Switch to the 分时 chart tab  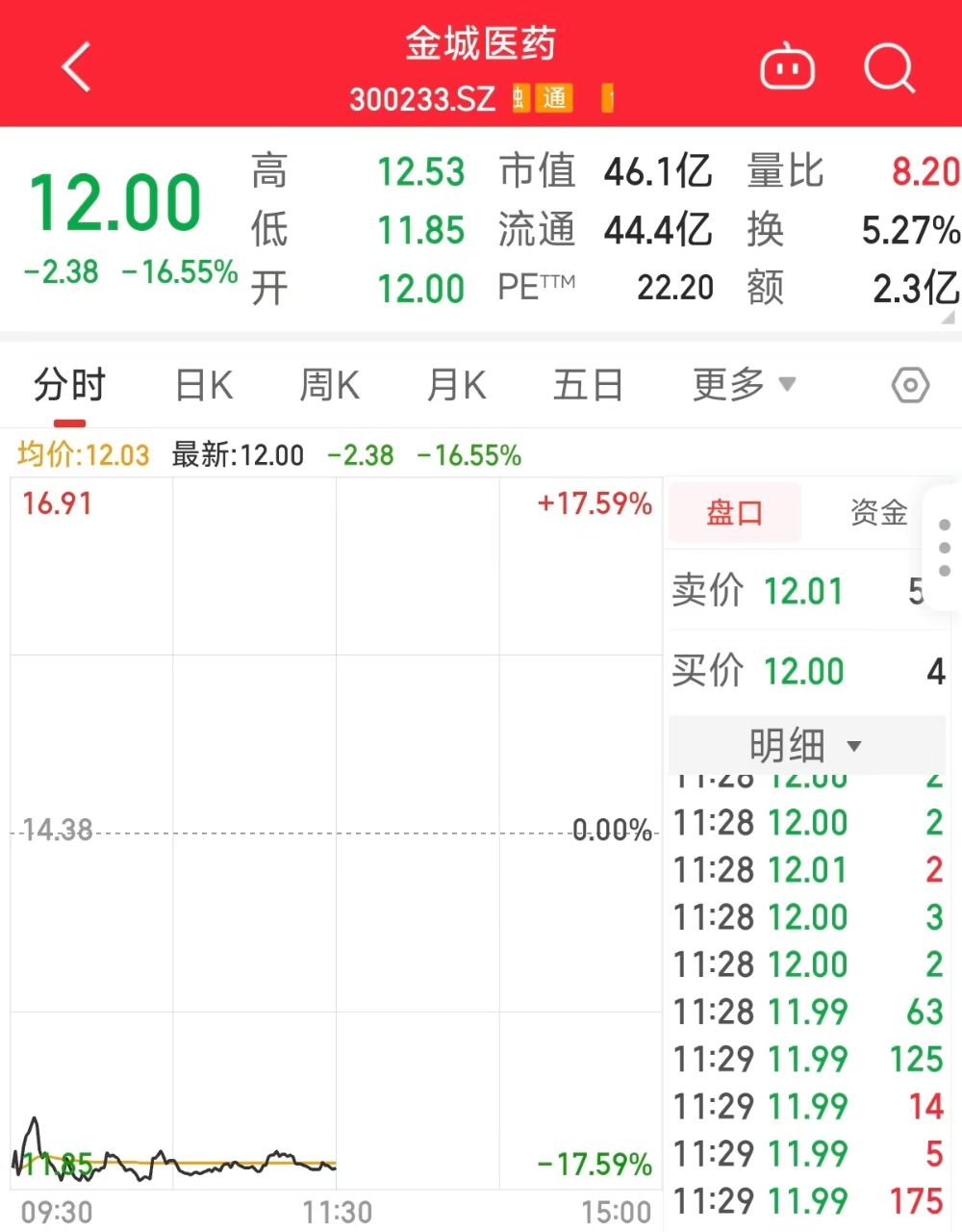pyautogui.click(x=69, y=386)
